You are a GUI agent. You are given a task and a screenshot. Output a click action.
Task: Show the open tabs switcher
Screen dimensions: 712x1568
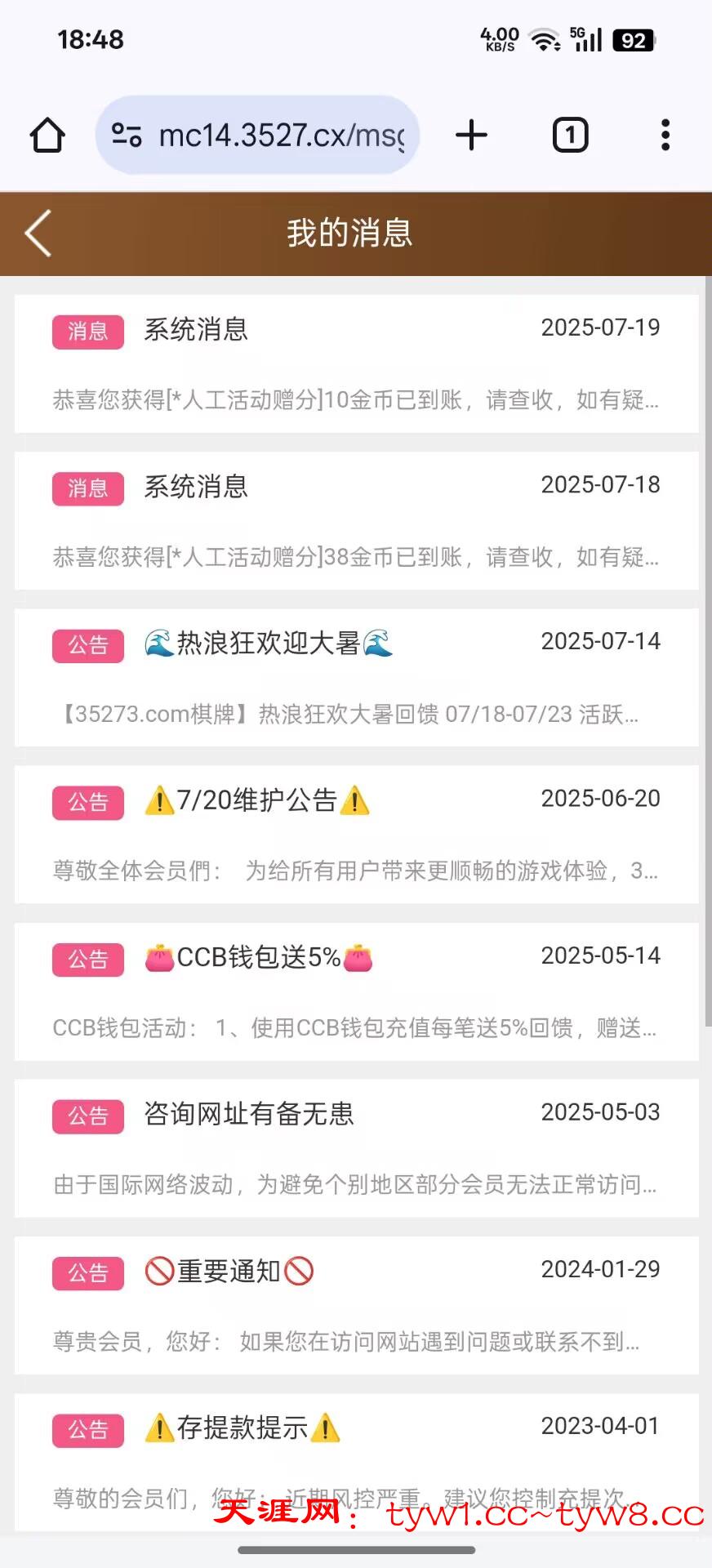570,136
